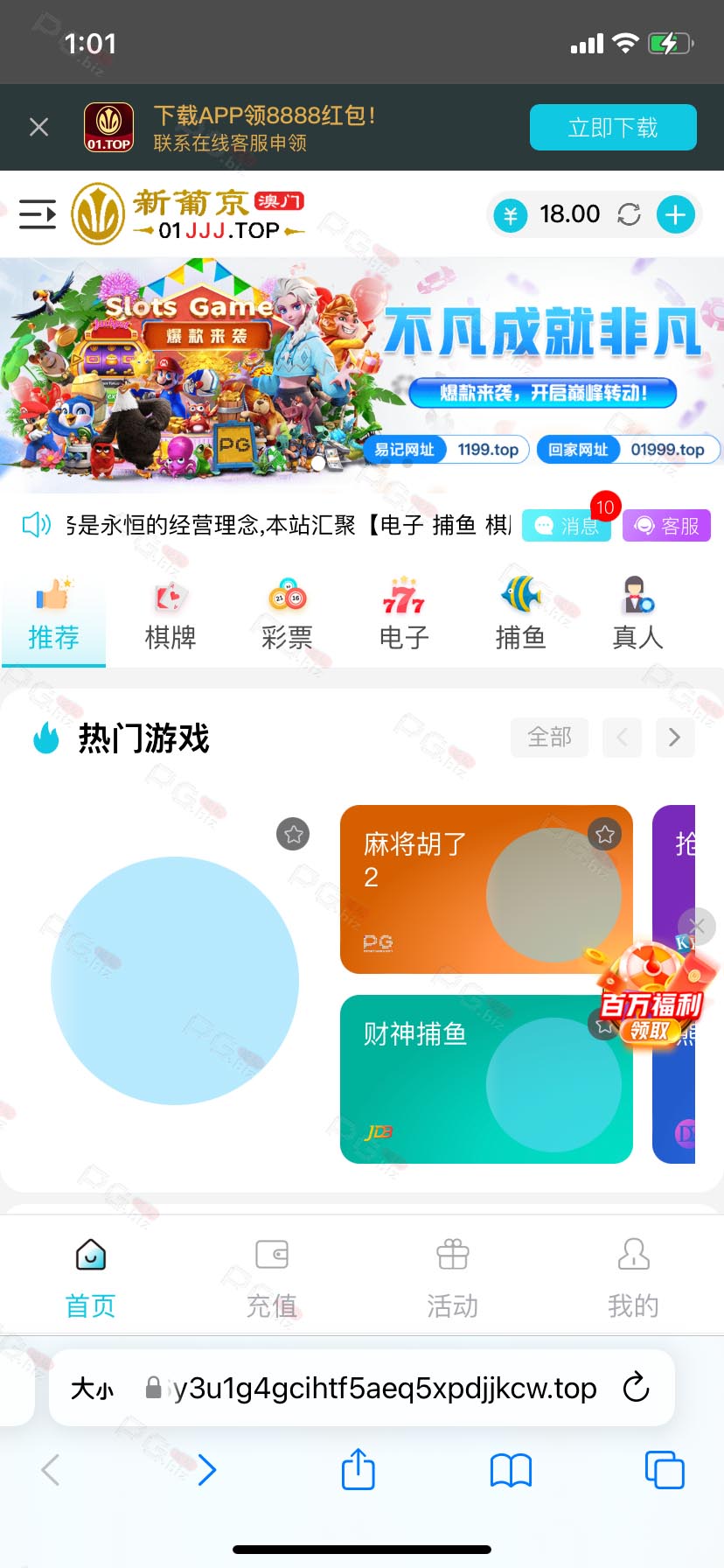The height and width of the screenshot is (1568, 724).
Task: Tap the 立即下载 download button
Action: pyautogui.click(x=612, y=128)
